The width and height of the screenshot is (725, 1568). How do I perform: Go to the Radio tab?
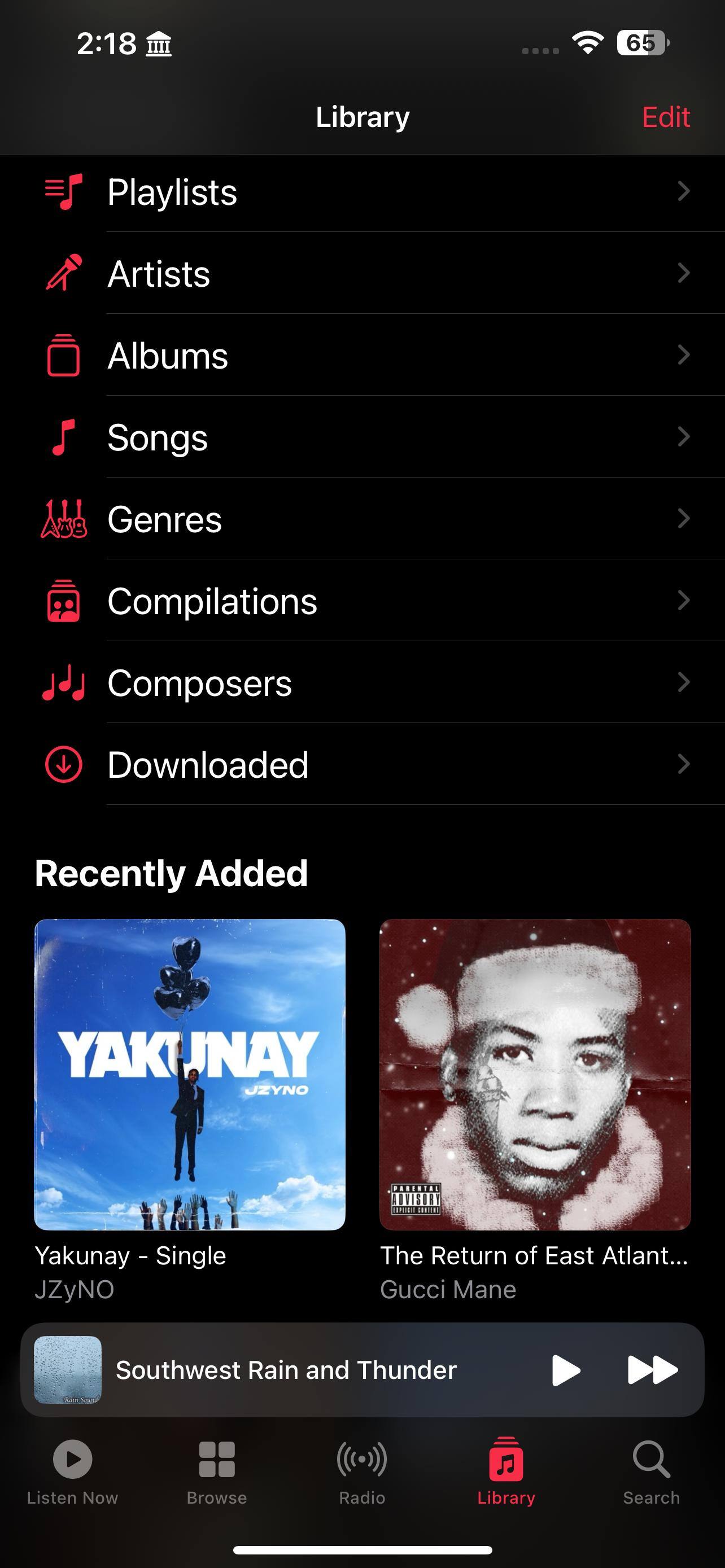362,1470
